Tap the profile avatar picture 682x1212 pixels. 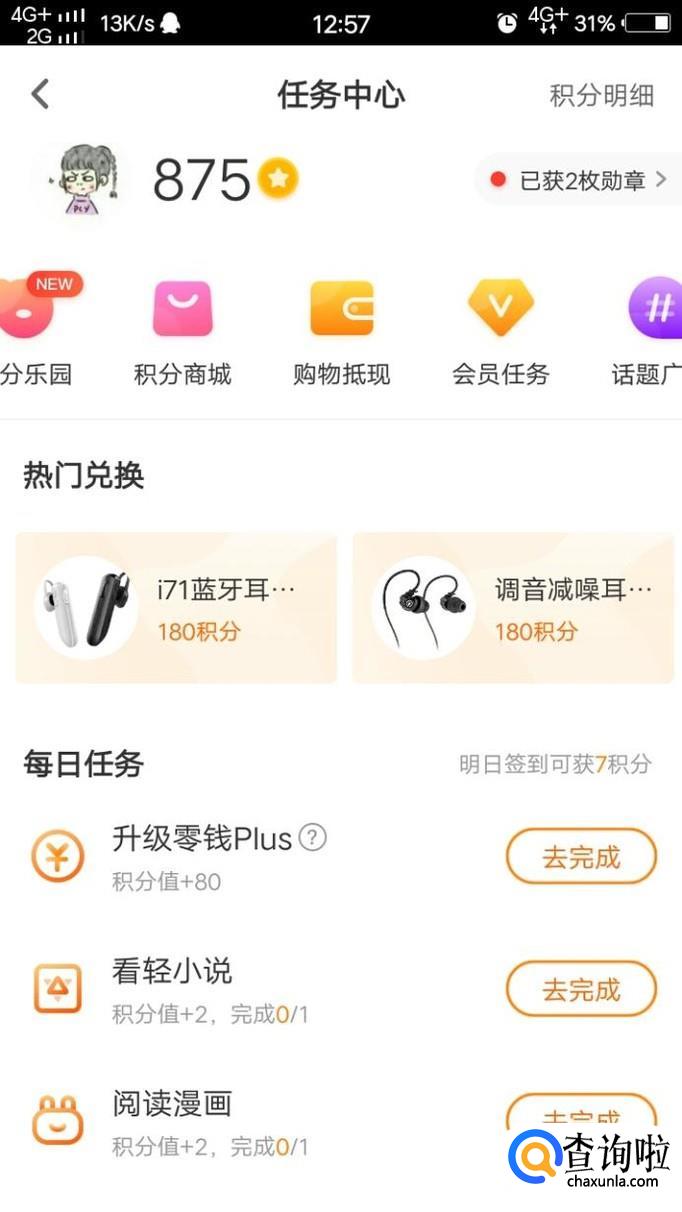click(x=81, y=180)
